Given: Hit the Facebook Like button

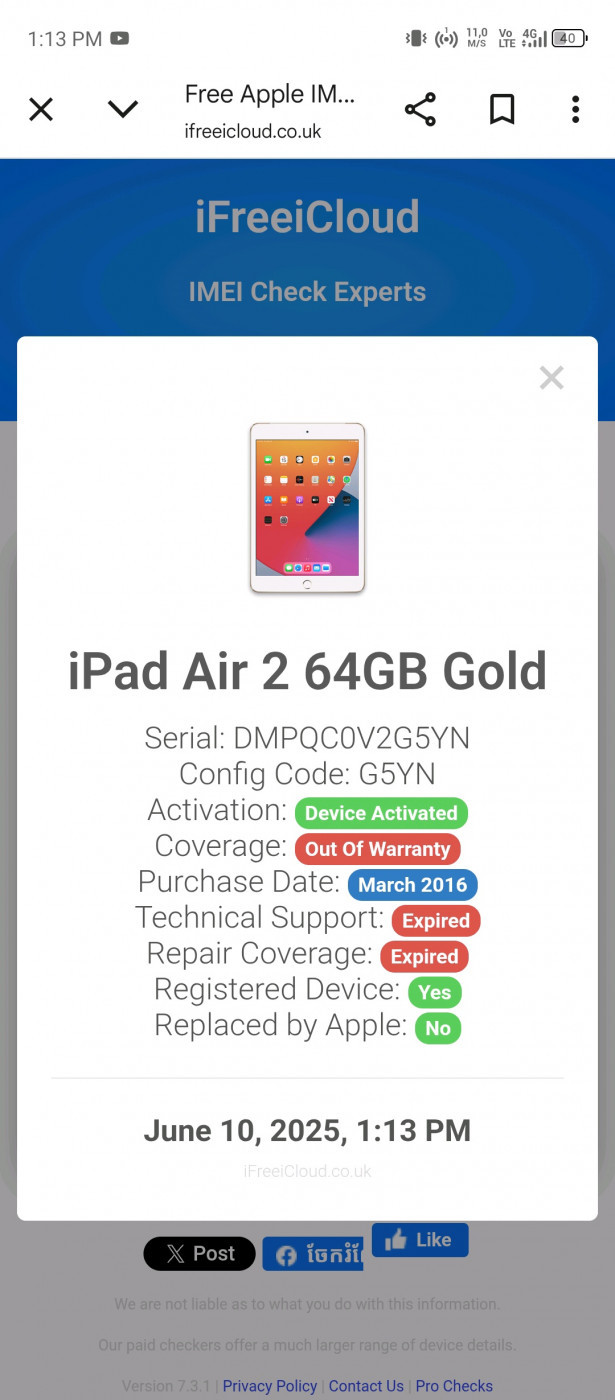Looking at the screenshot, I should 420,1240.
